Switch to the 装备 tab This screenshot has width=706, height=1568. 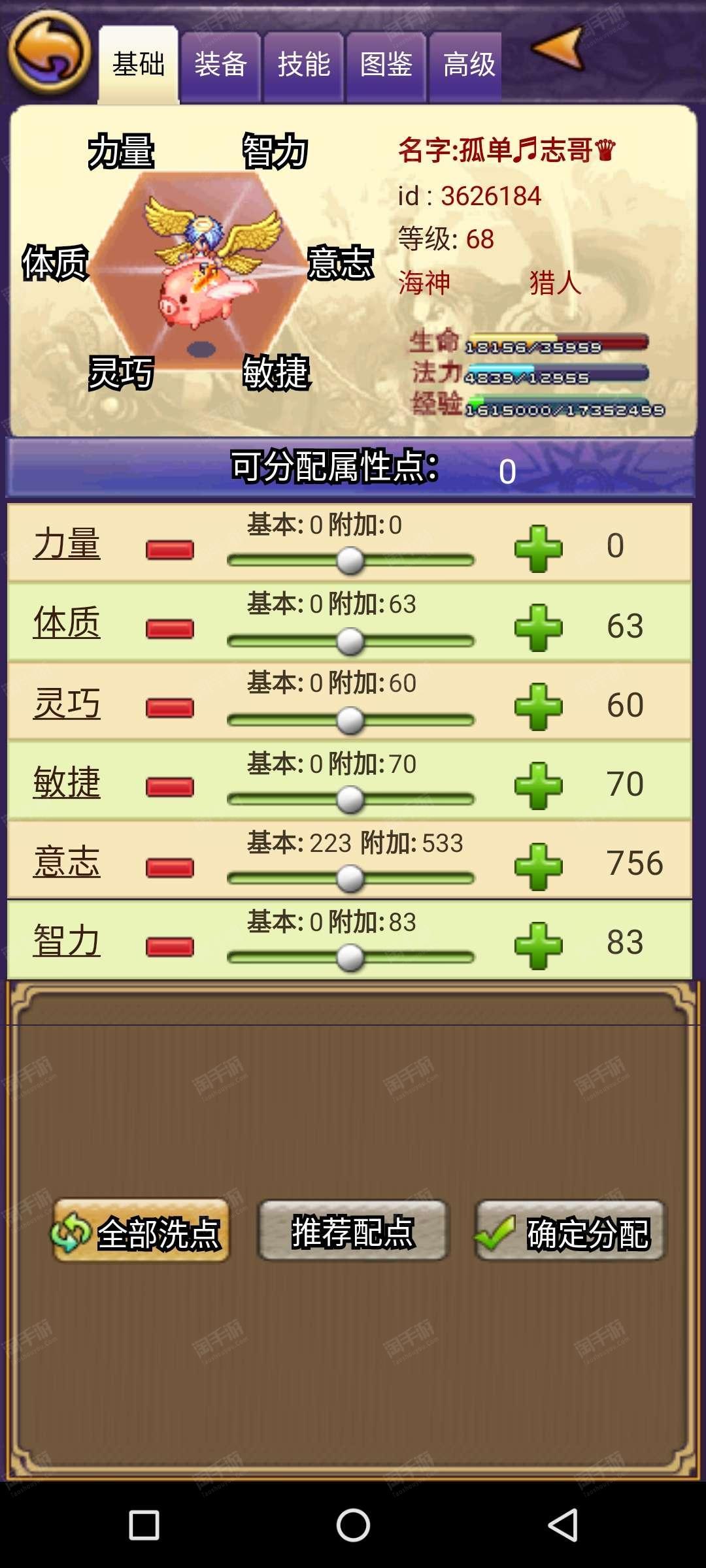coord(220,65)
